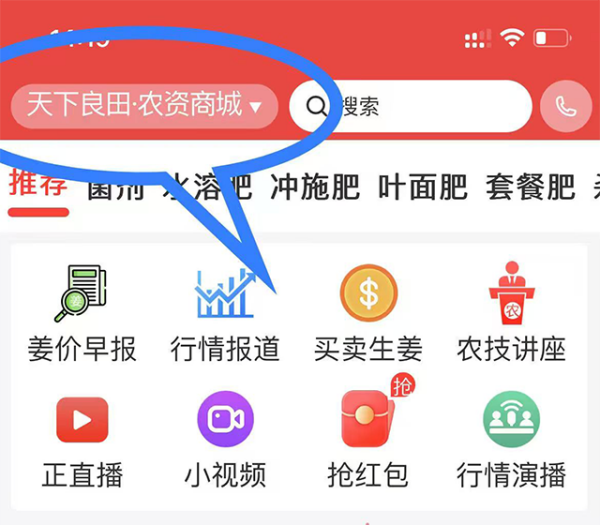Open 农技讲座
Screen dimensions: 600x525
point(511,310)
